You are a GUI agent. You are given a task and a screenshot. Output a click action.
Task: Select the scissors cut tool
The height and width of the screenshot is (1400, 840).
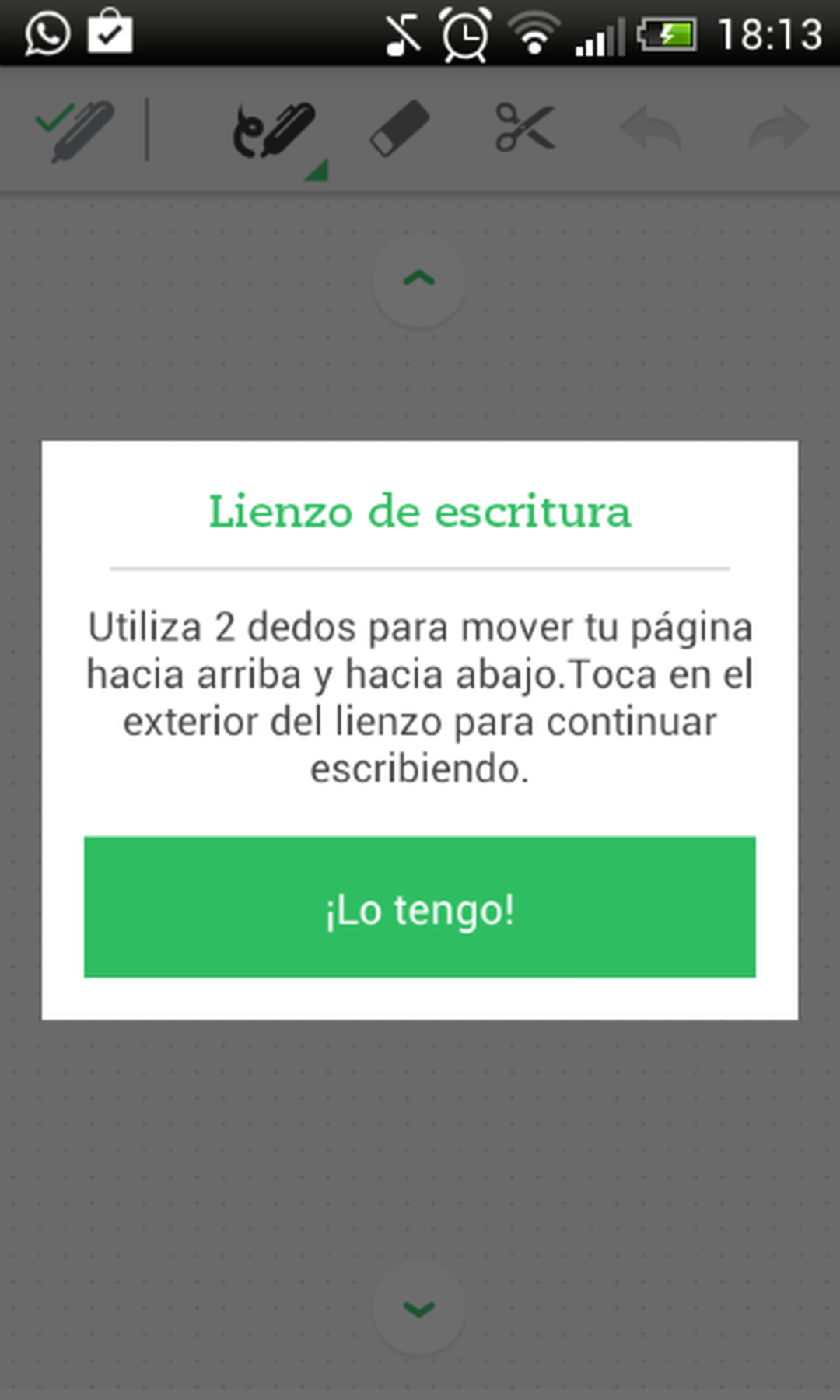(x=524, y=129)
